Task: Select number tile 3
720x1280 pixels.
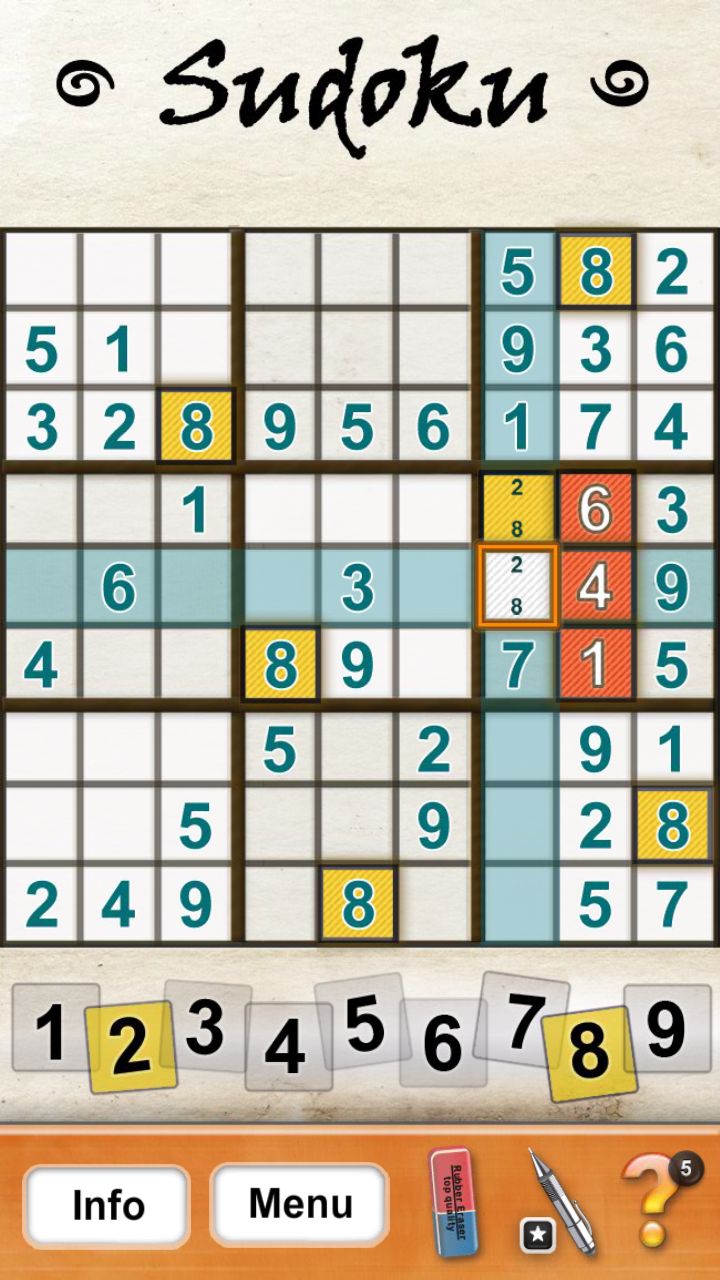Action: pyautogui.click(x=207, y=1027)
